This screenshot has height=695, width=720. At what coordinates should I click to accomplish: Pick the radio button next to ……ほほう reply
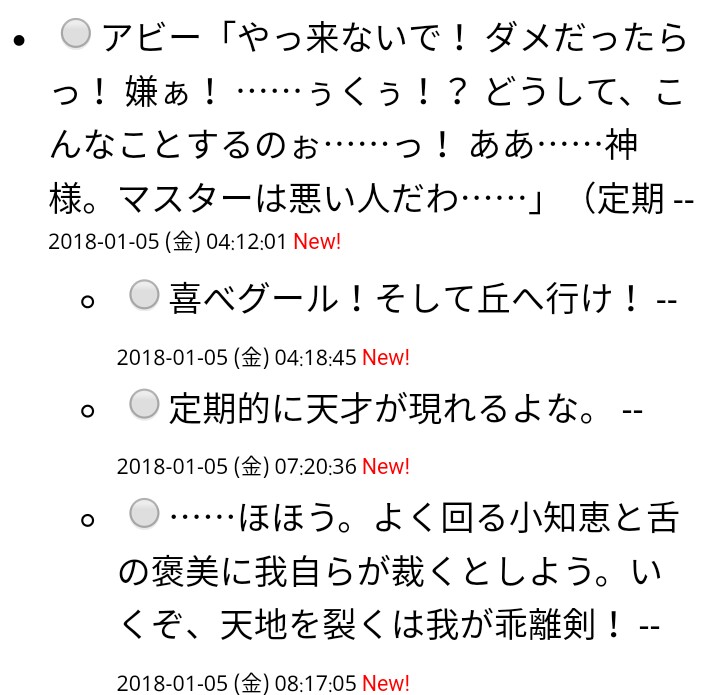pos(145,514)
